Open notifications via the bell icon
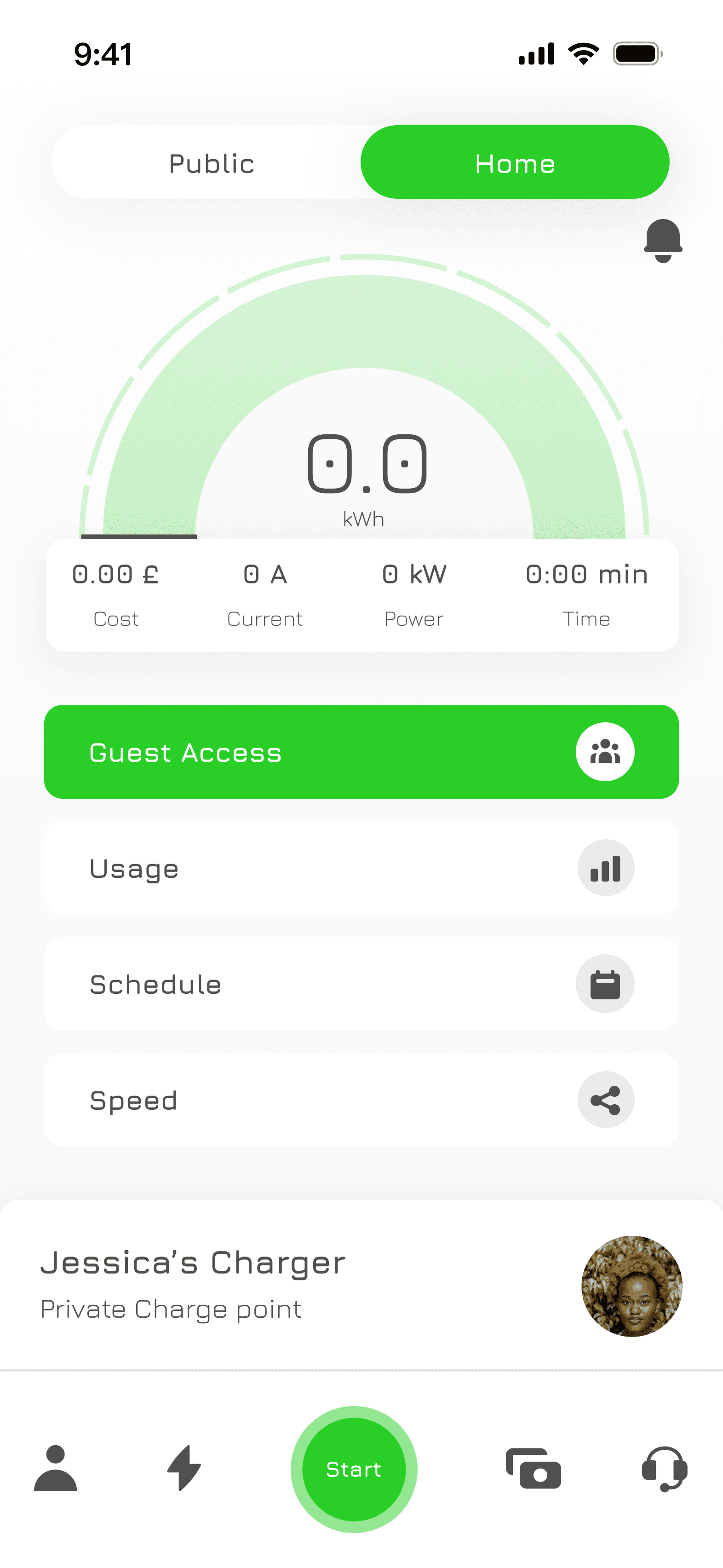 click(662, 240)
